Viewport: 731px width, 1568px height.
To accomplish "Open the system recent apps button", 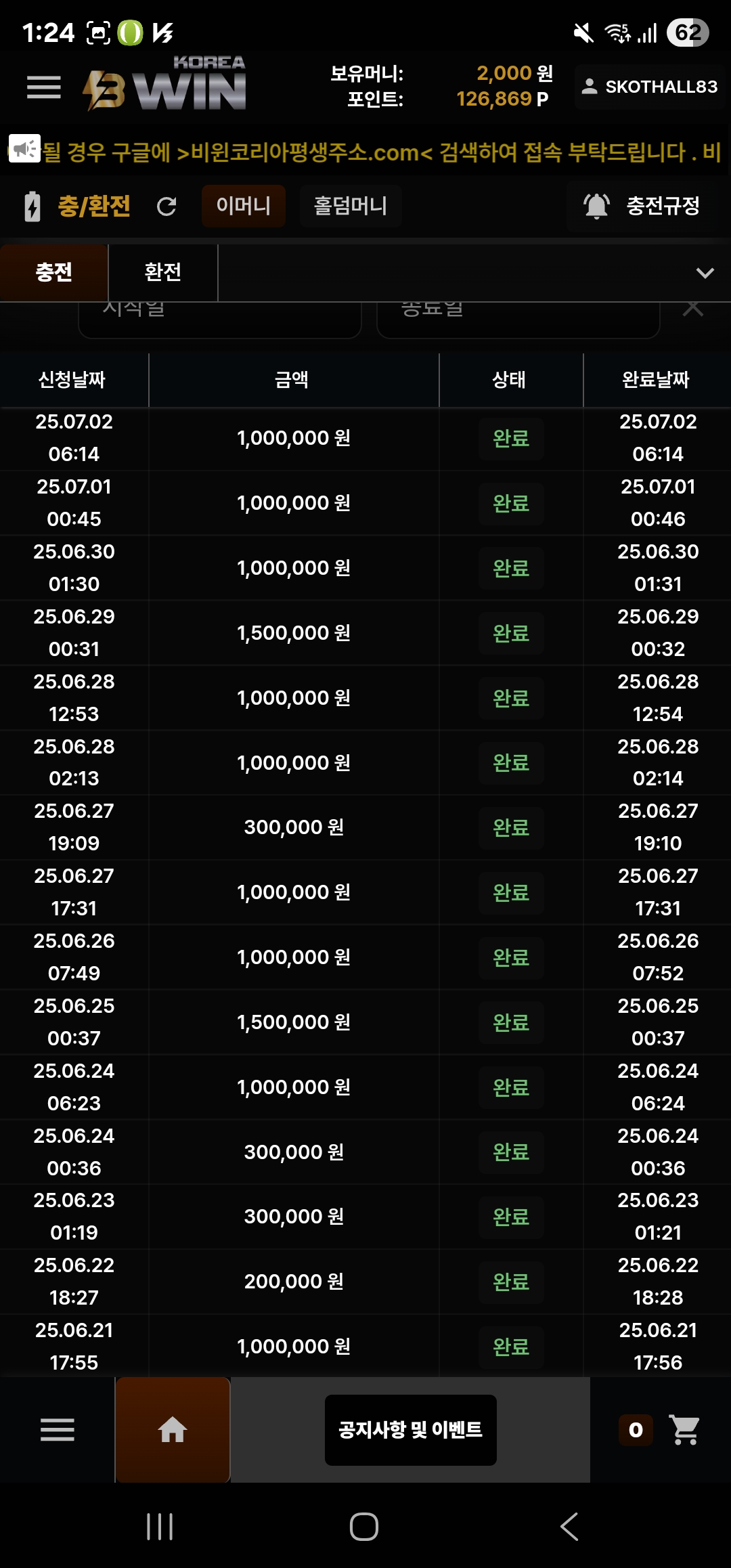I will pyautogui.click(x=160, y=1527).
